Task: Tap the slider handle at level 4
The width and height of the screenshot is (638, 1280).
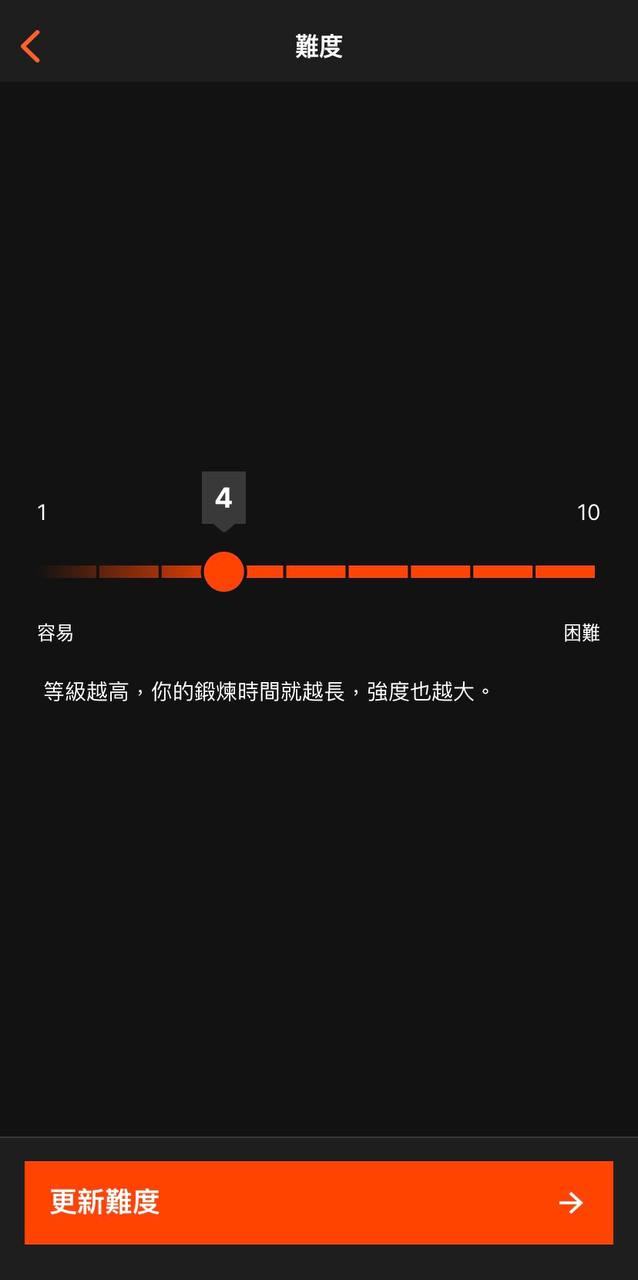Action: pos(224,572)
